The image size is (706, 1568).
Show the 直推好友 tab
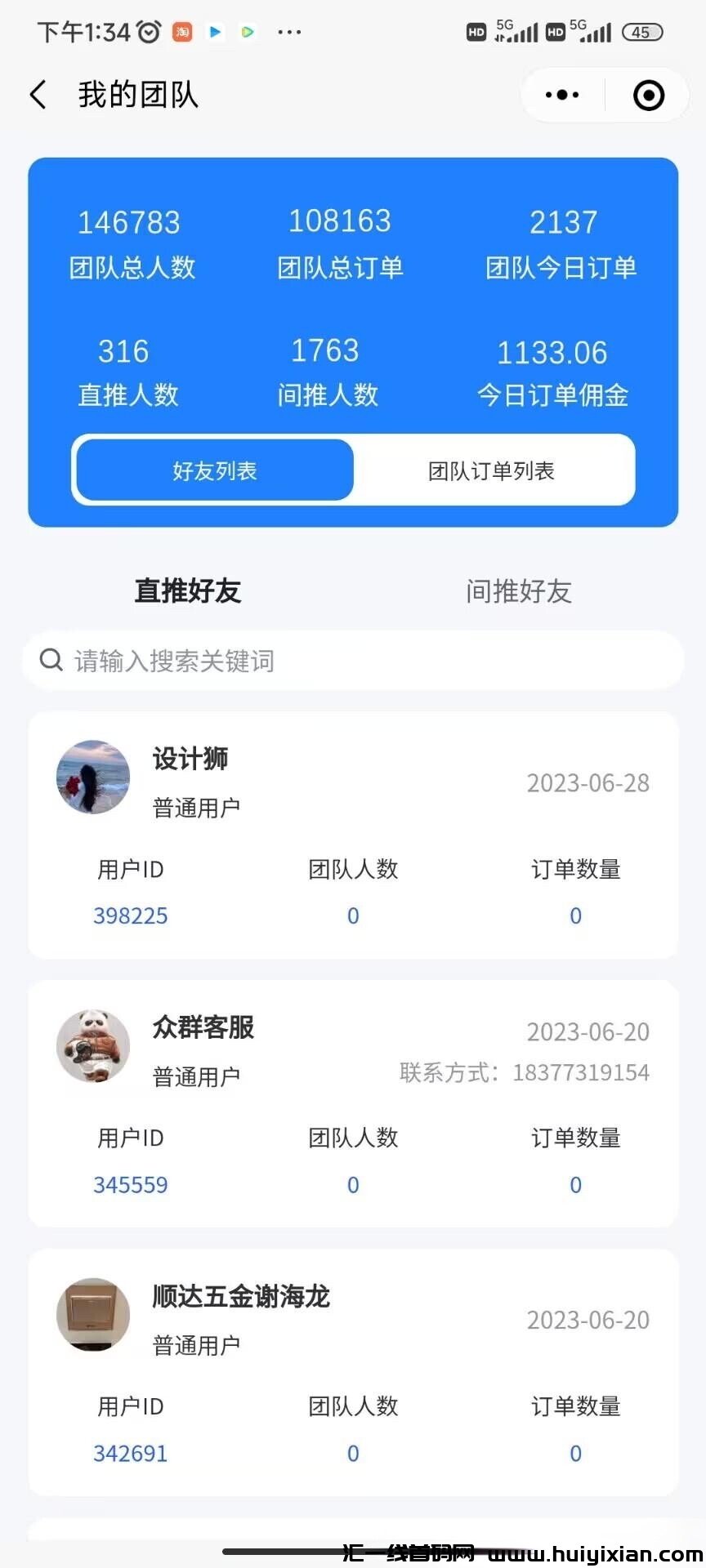[188, 590]
